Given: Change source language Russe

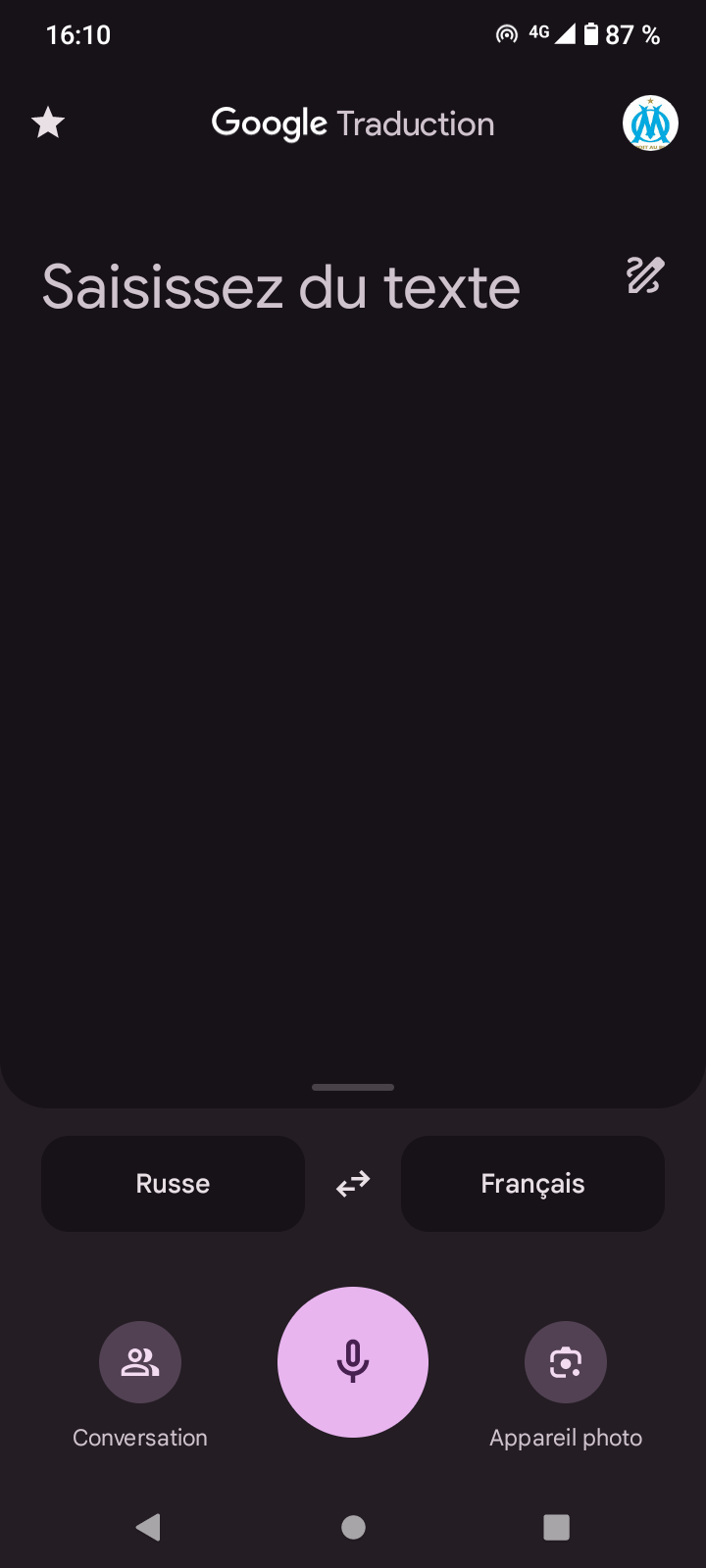Looking at the screenshot, I should [173, 1184].
